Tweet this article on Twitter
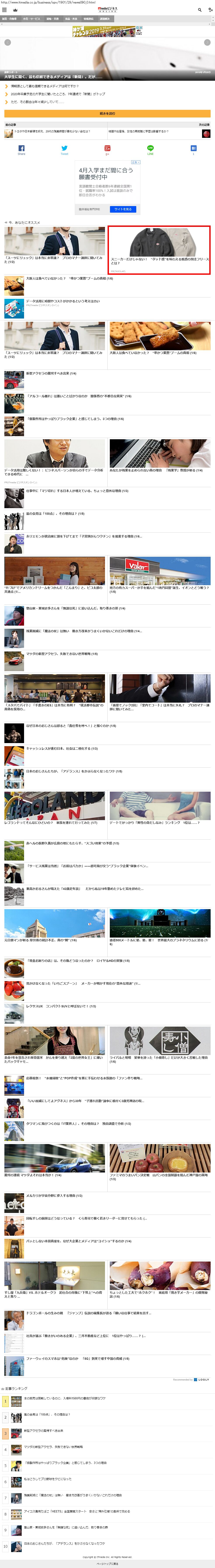215x1568 pixels. tap(64, 149)
